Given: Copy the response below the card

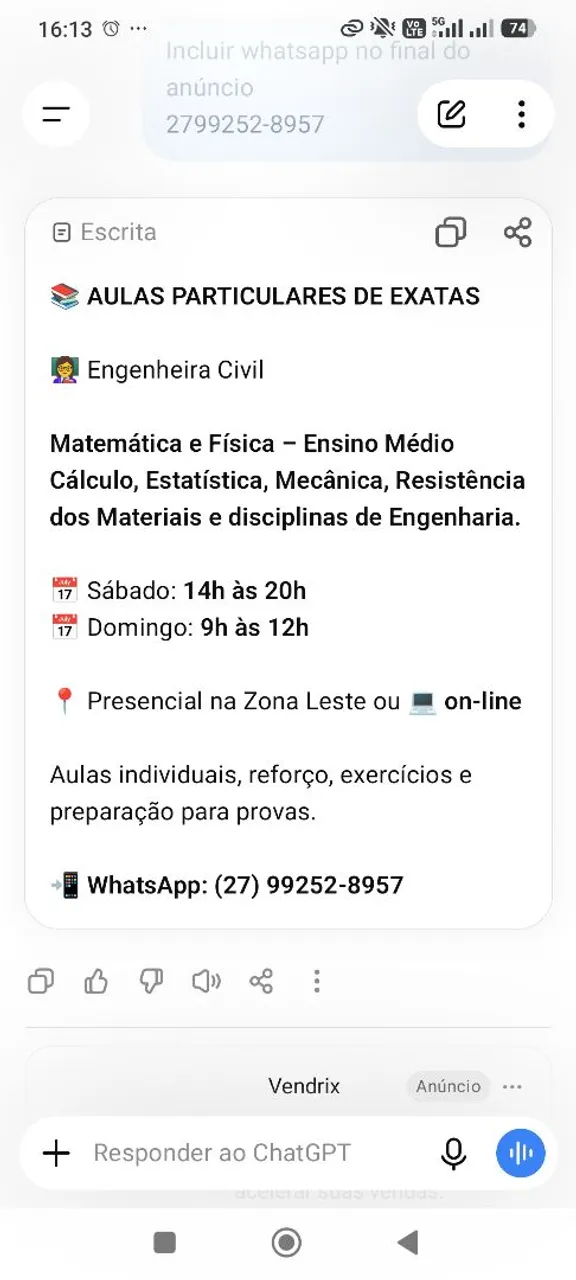Looking at the screenshot, I should pyautogui.click(x=41, y=981).
